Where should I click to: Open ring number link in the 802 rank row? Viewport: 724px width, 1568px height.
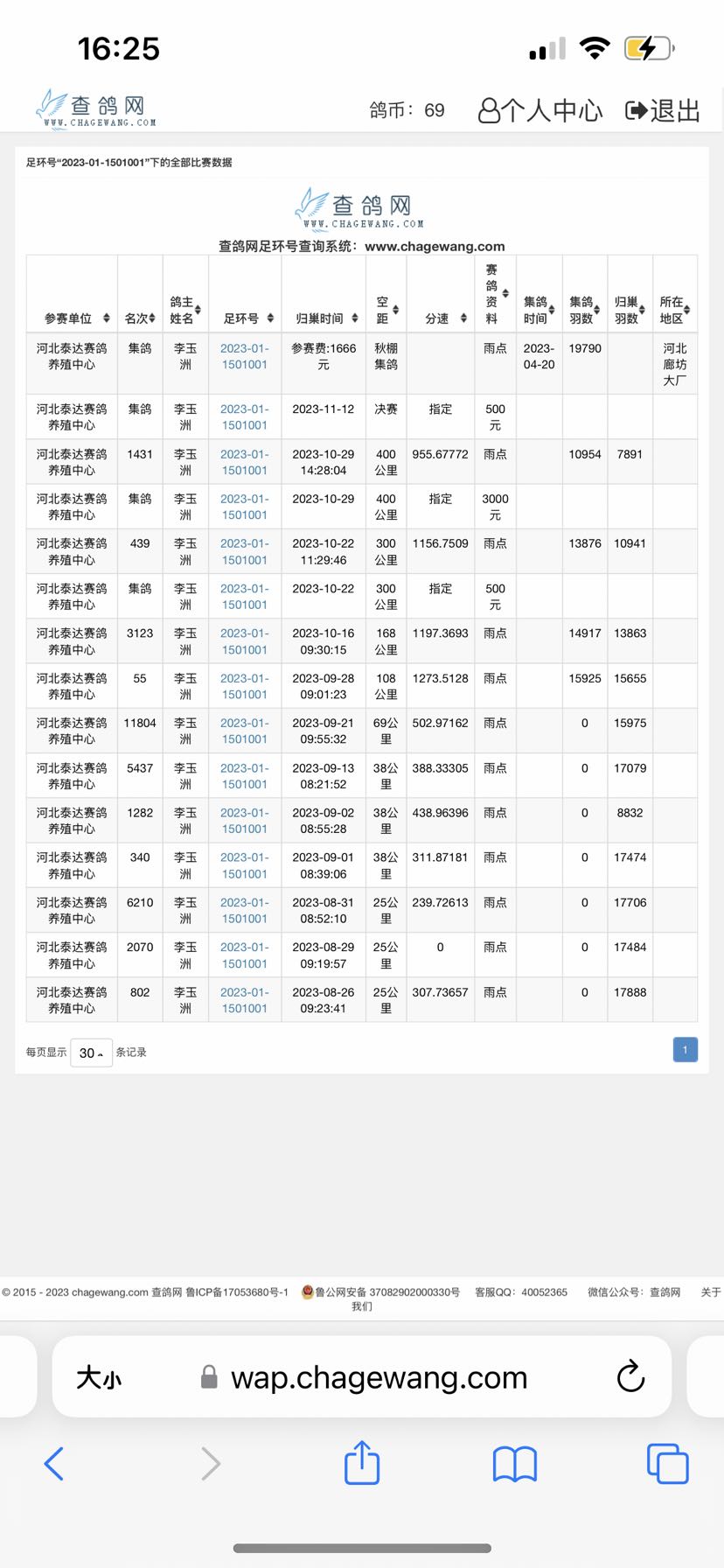click(244, 1000)
